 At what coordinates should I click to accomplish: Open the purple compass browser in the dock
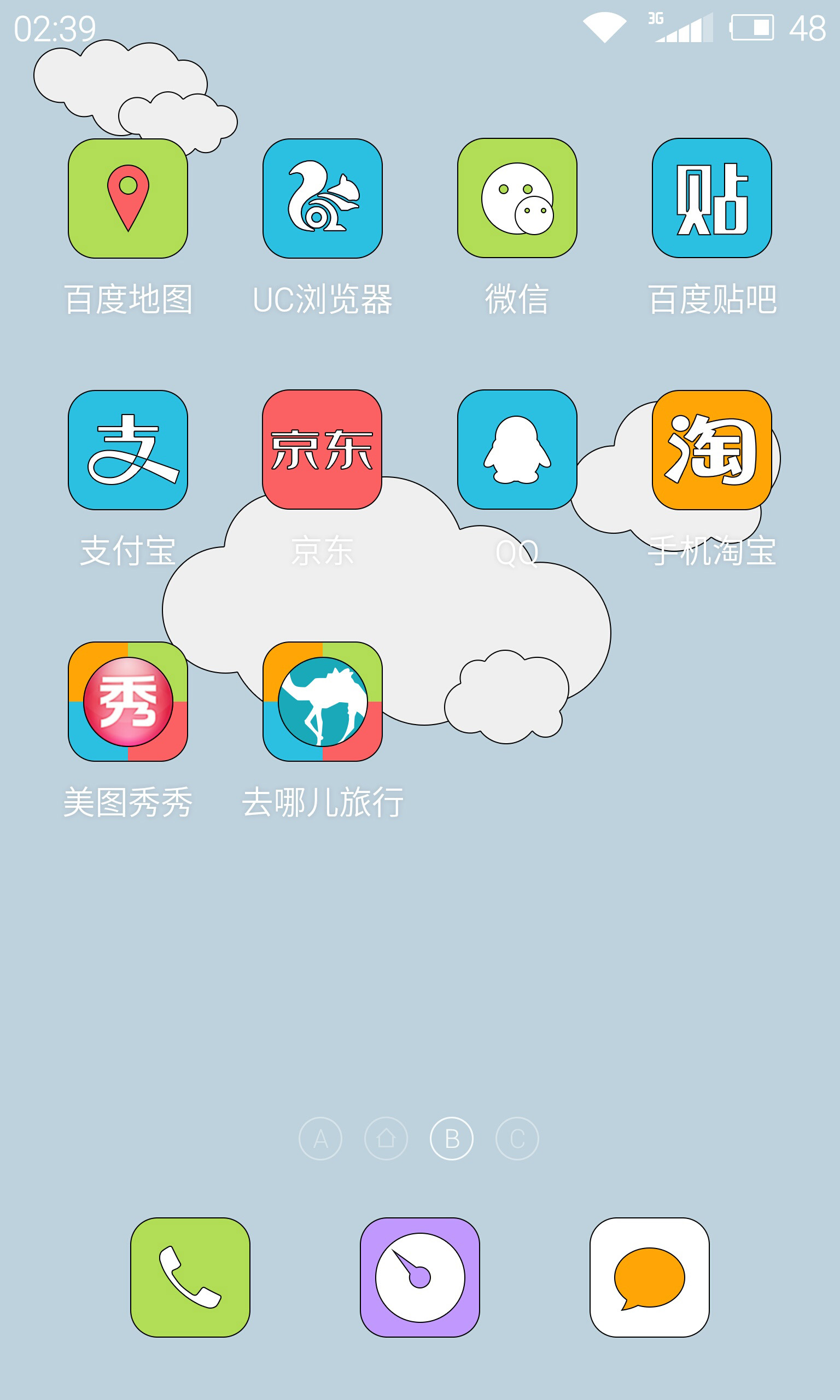tap(420, 1277)
